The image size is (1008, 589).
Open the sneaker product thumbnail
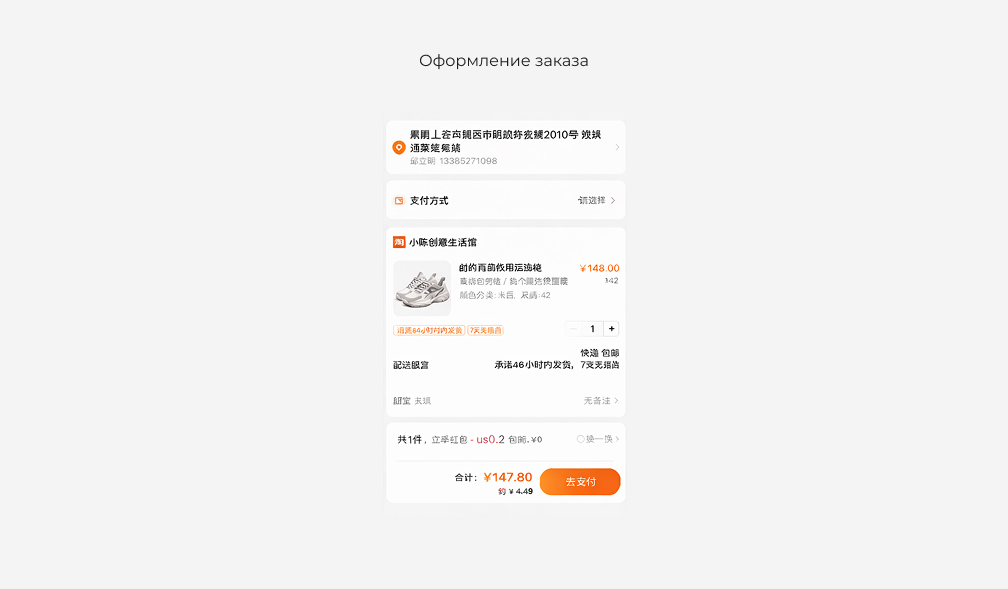[x=421, y=288]
